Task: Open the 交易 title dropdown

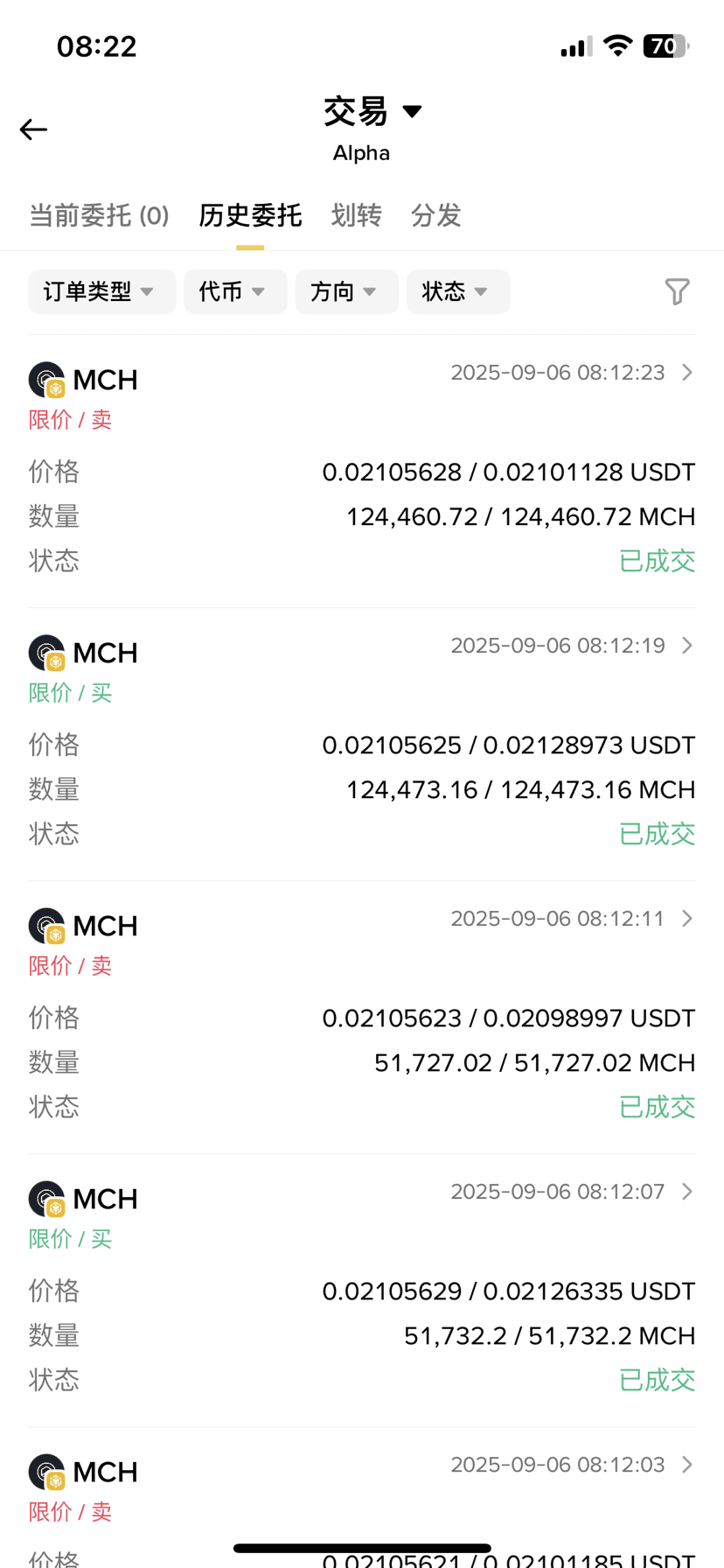Action: tap(374, 110)
